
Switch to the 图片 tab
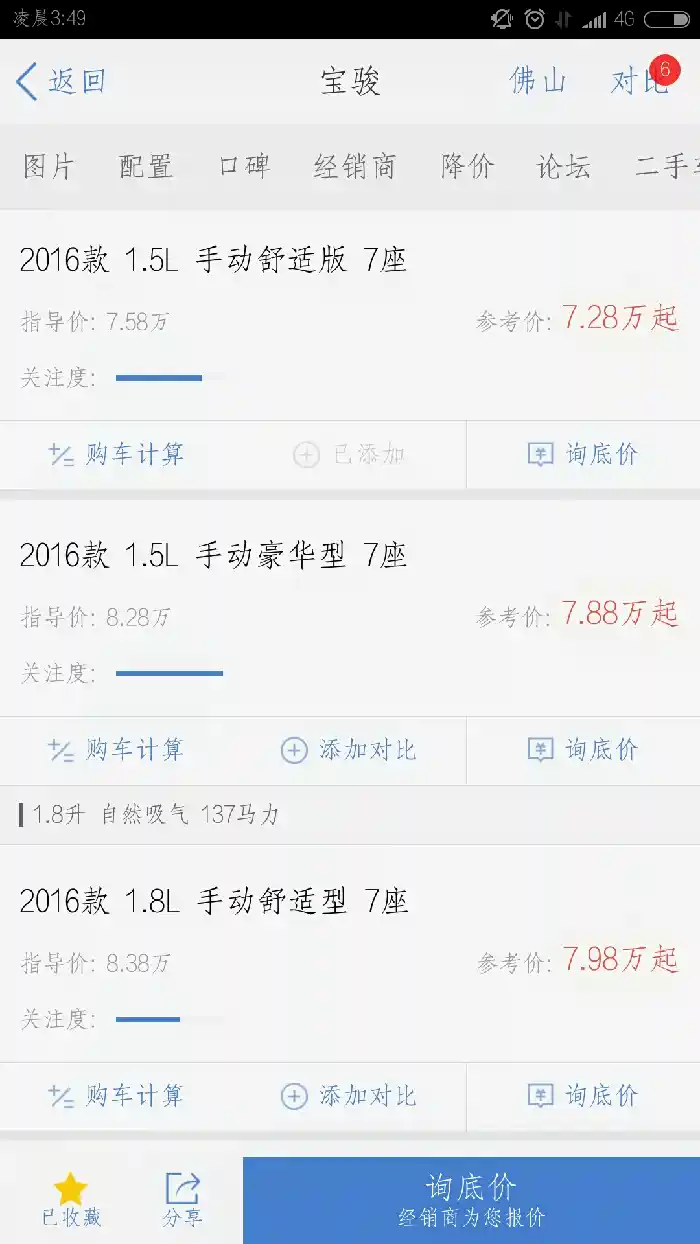pyautogui.click(x=49, y=167)
